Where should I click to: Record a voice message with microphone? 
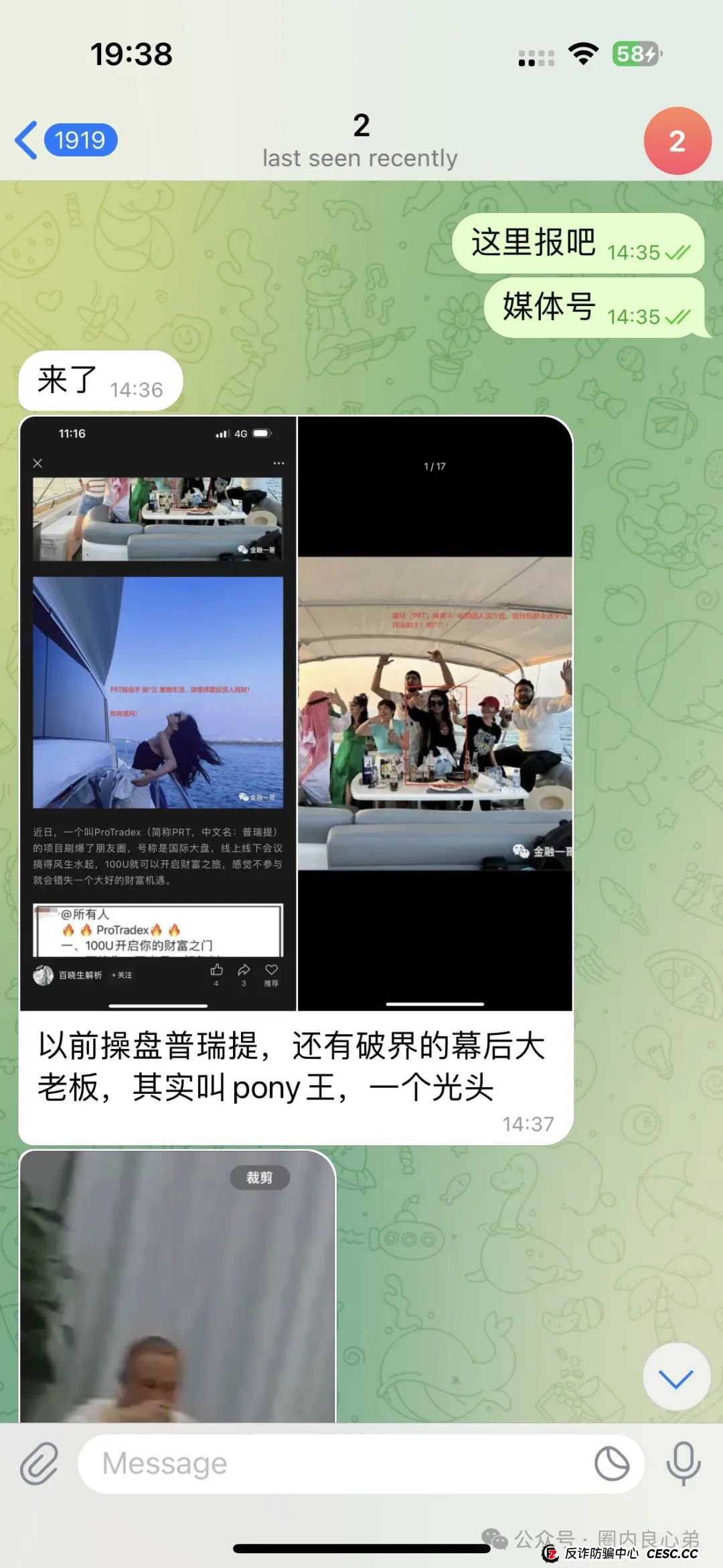(x=684, y=1464)
